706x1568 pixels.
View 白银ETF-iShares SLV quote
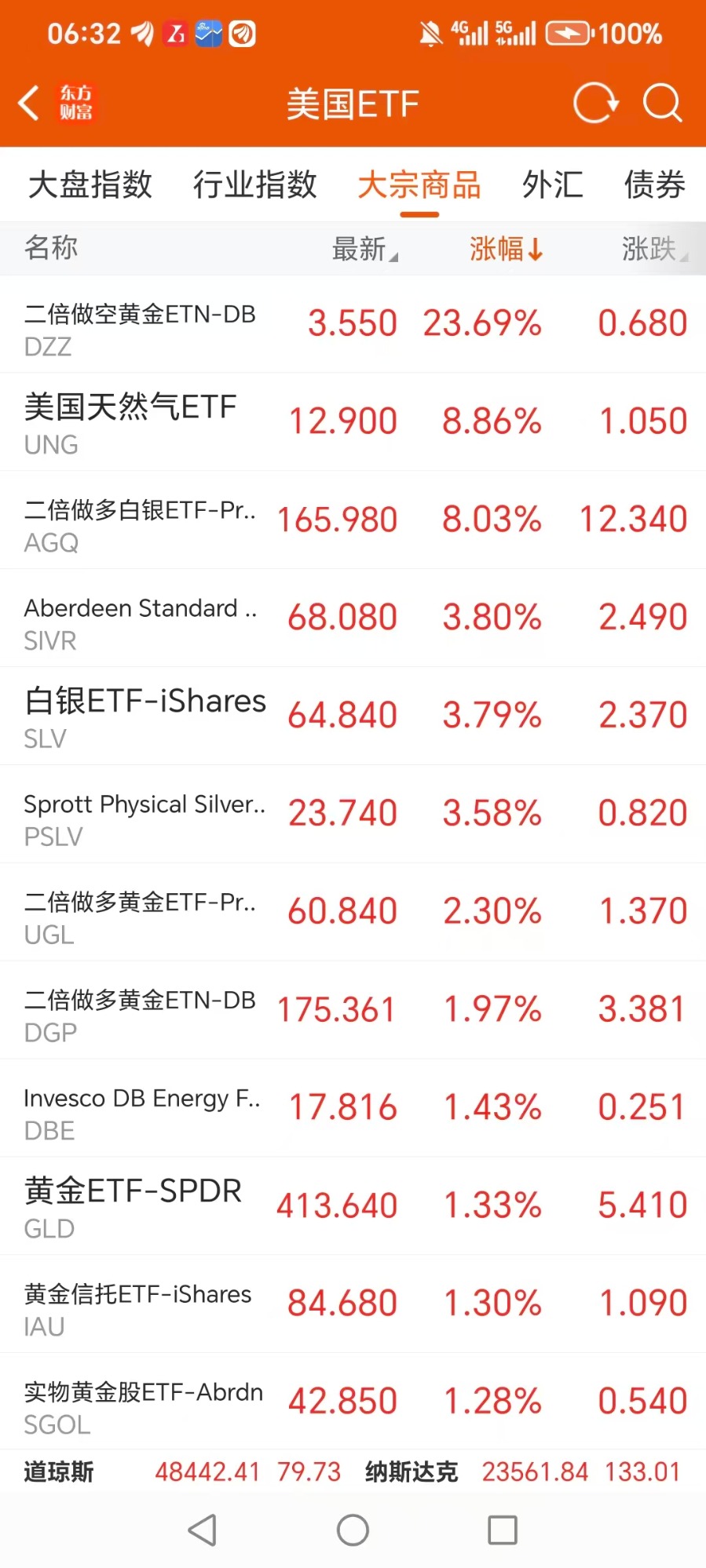(353, 717)
